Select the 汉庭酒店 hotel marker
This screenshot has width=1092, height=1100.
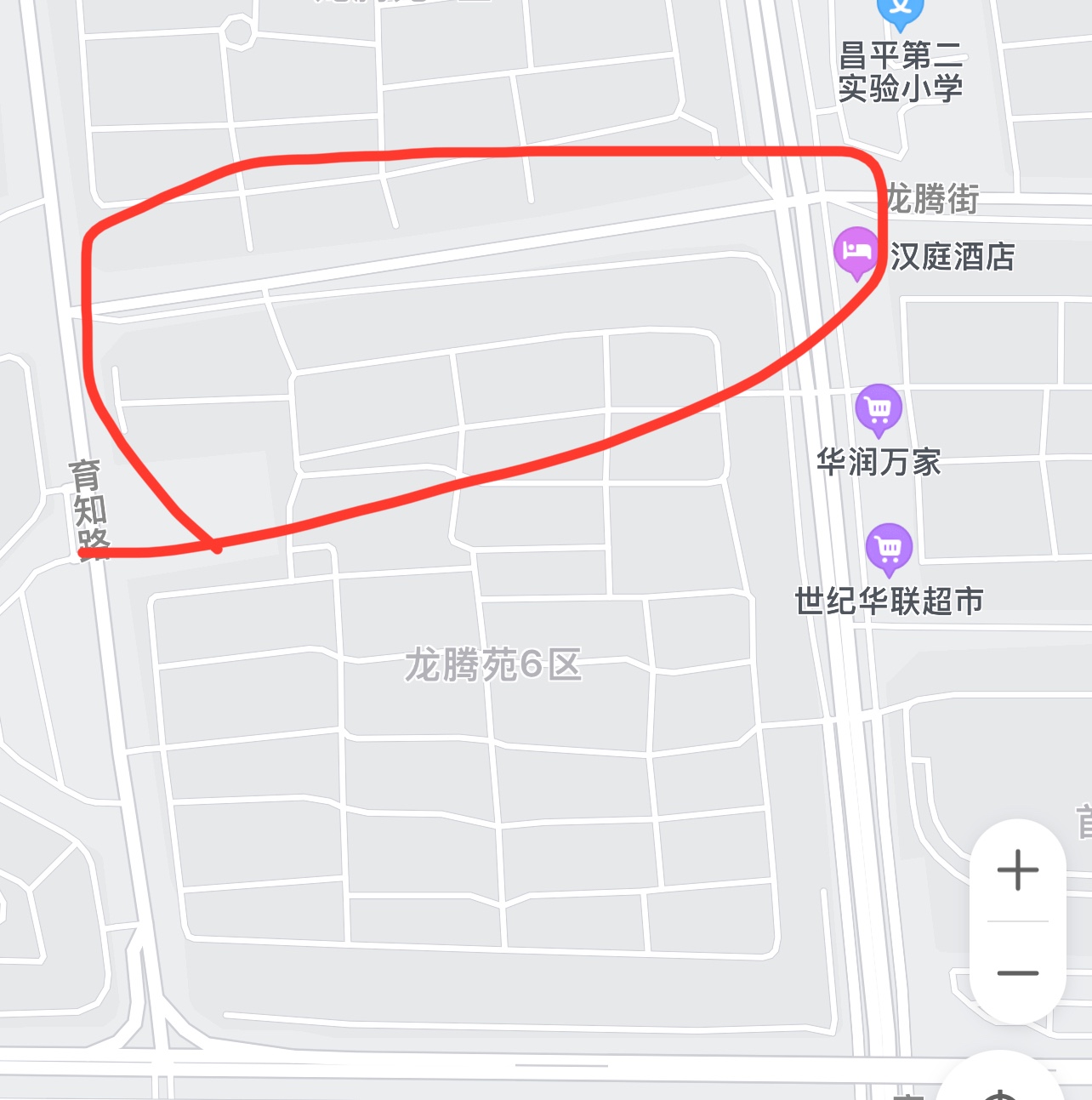[x=856, y=252]
